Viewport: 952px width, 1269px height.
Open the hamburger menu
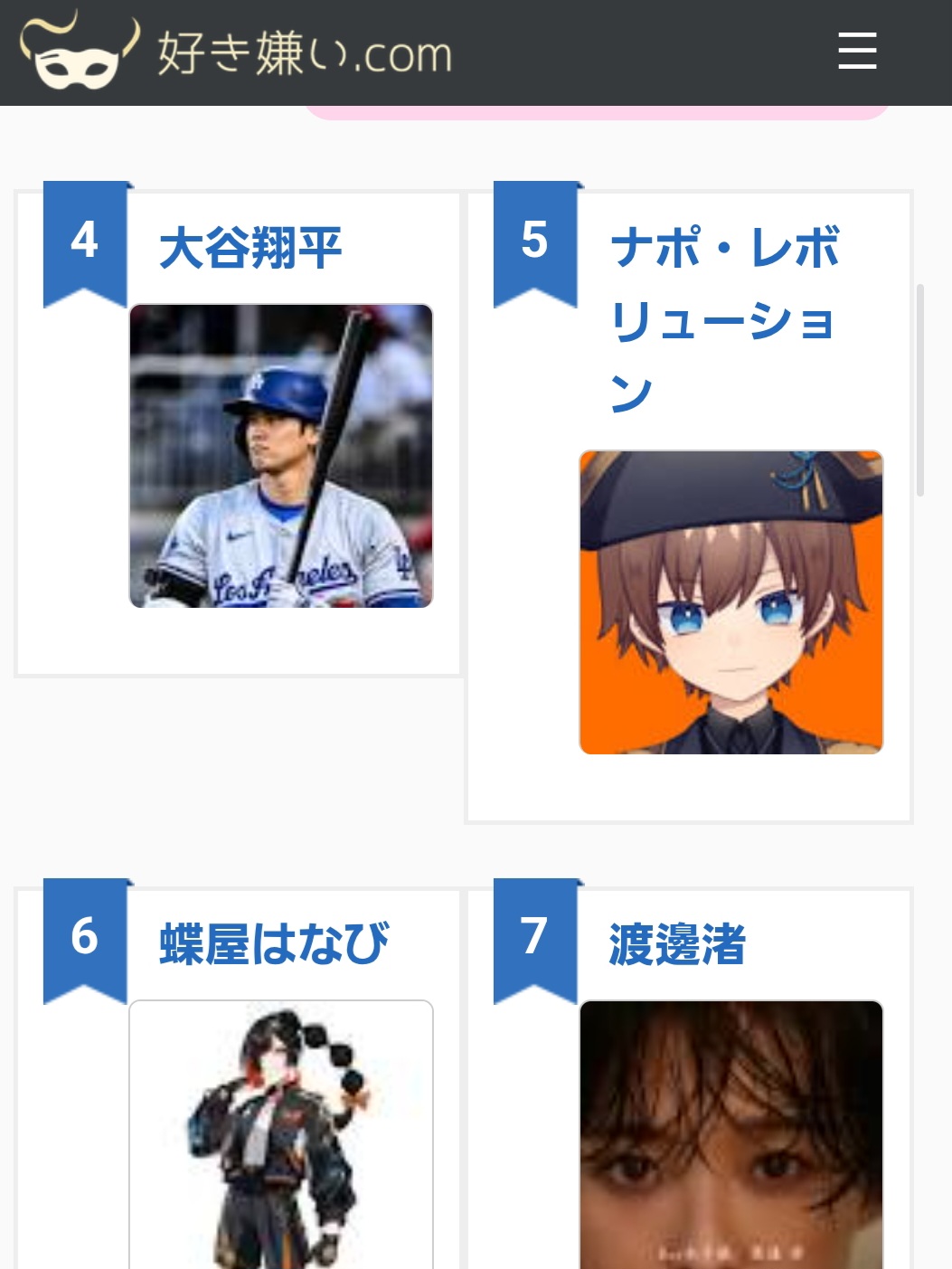click(856, 51)
